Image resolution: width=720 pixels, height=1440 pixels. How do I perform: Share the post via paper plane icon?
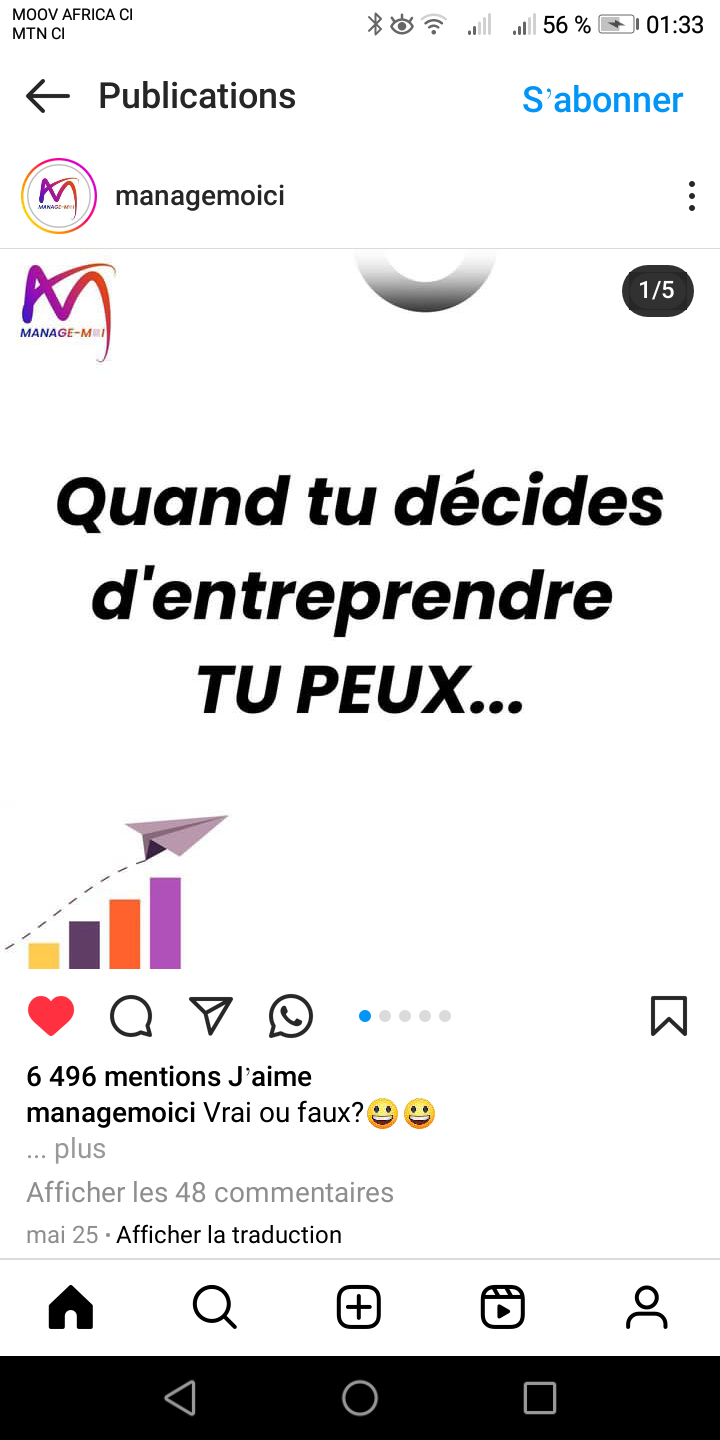[x=211, y=1016]
